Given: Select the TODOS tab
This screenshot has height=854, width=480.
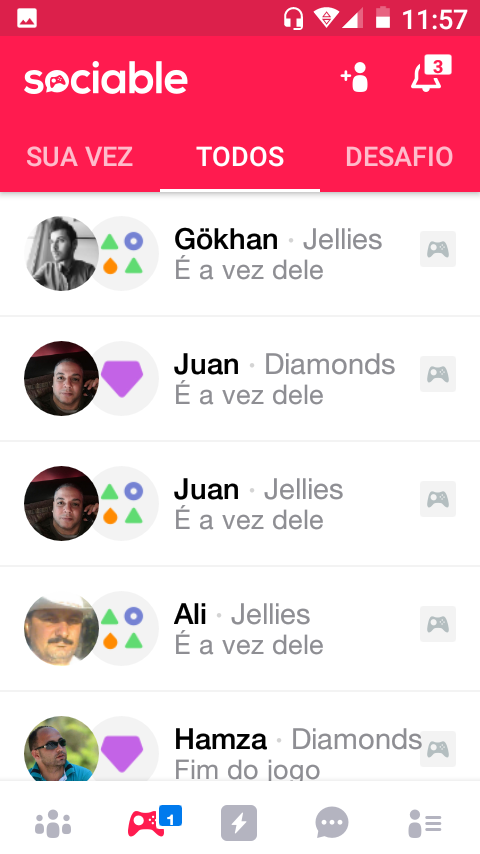Looking at the screenshot, I should pos(240,157).
